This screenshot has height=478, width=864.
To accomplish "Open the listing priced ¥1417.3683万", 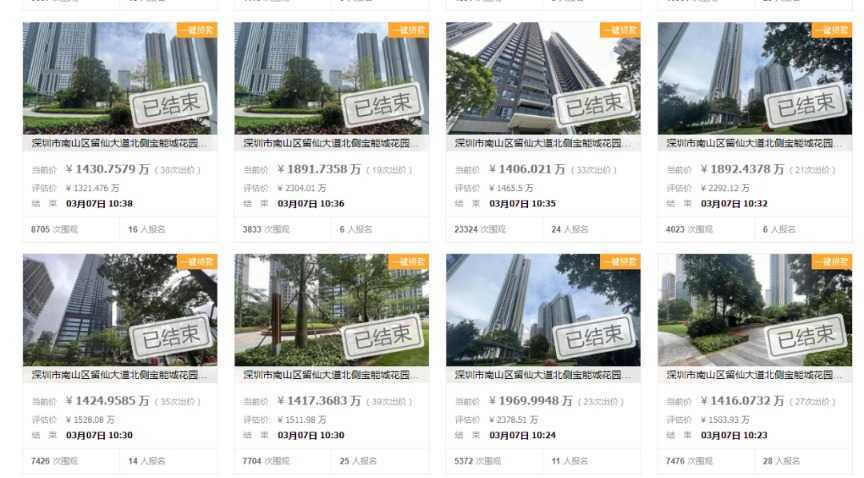I will coord(331,375).
